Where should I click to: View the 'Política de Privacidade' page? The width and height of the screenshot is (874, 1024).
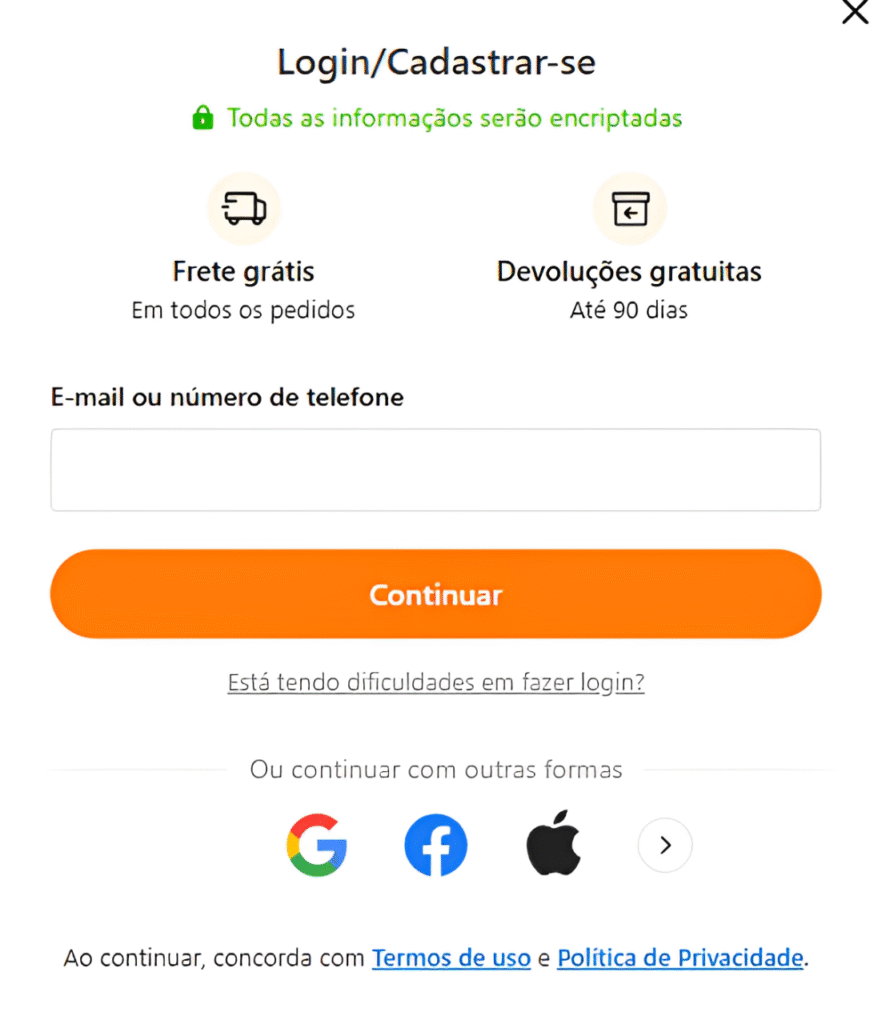(x=679, y=957)
